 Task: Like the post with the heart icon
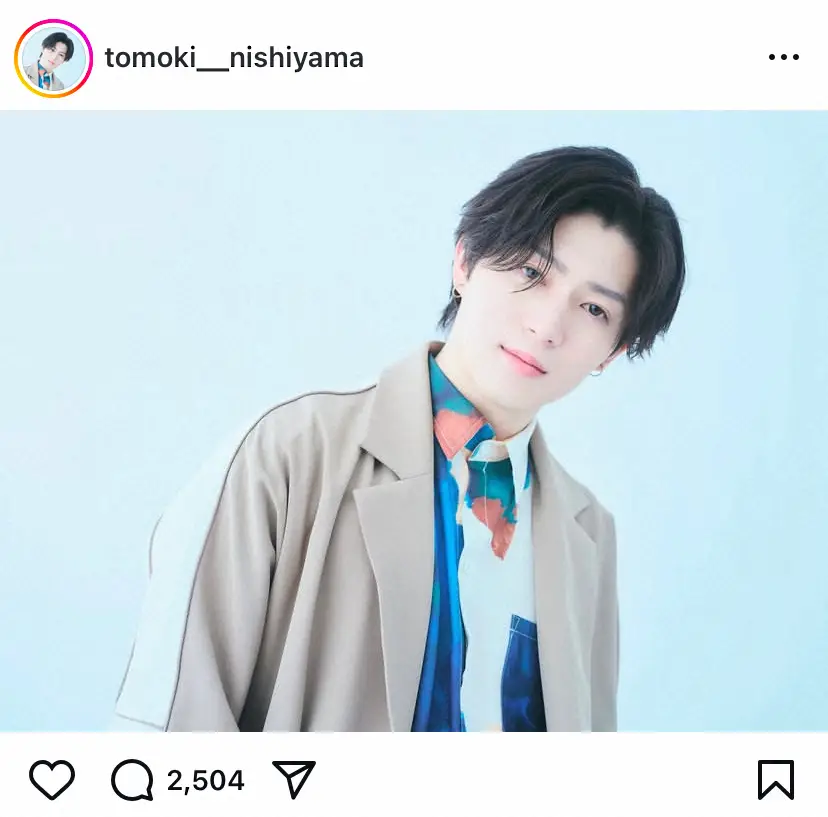pyautogui.click(x=52, y=780)
